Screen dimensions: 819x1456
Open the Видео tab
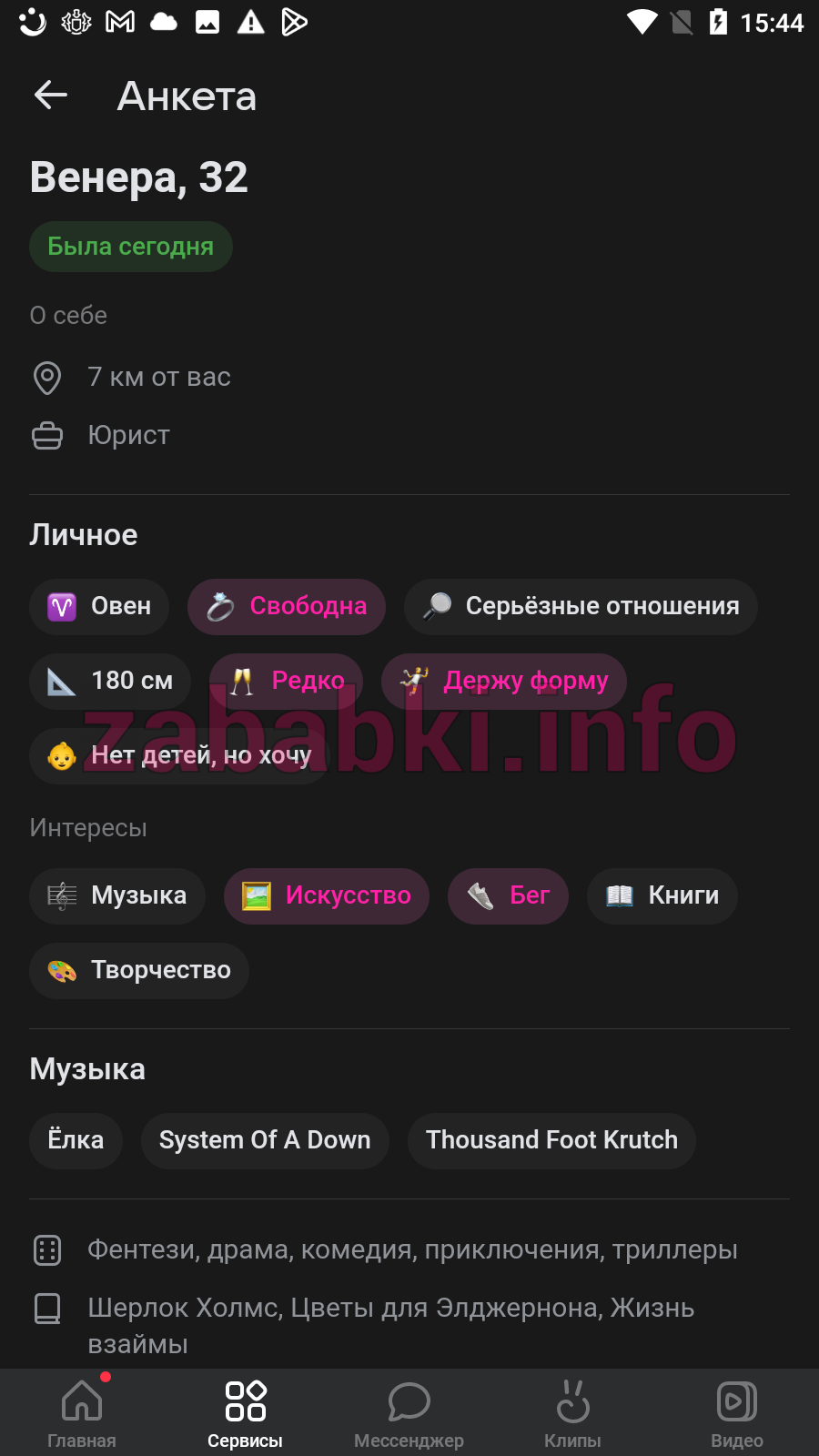coord(737,1412)
